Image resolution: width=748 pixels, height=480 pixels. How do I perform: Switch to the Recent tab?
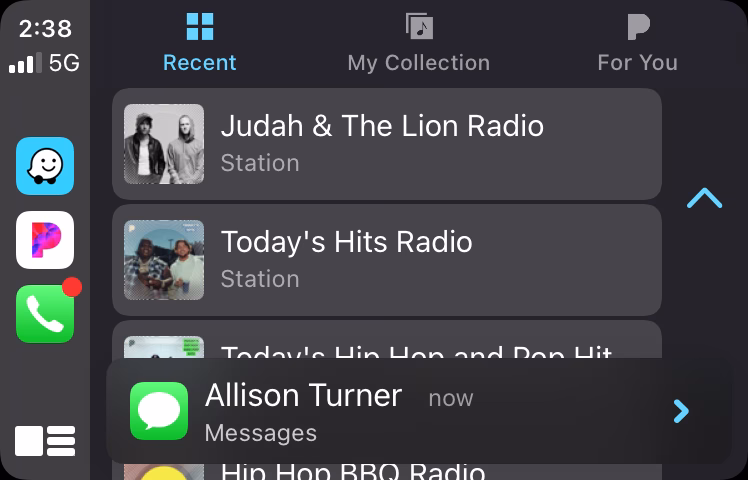tap(199, 44)
